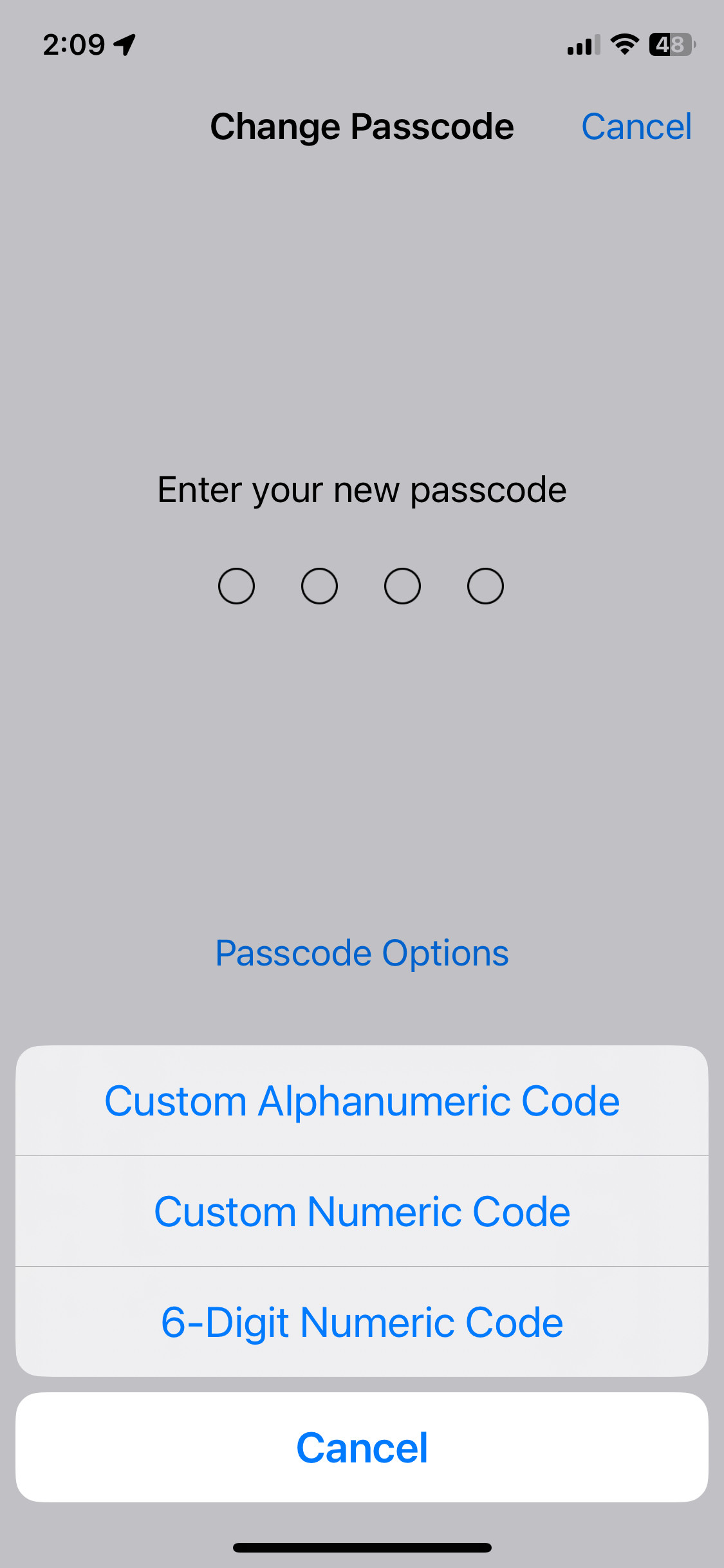724x1568 pixels.
Task: Tap the Change Passcode title
Action: click(362, 126)
